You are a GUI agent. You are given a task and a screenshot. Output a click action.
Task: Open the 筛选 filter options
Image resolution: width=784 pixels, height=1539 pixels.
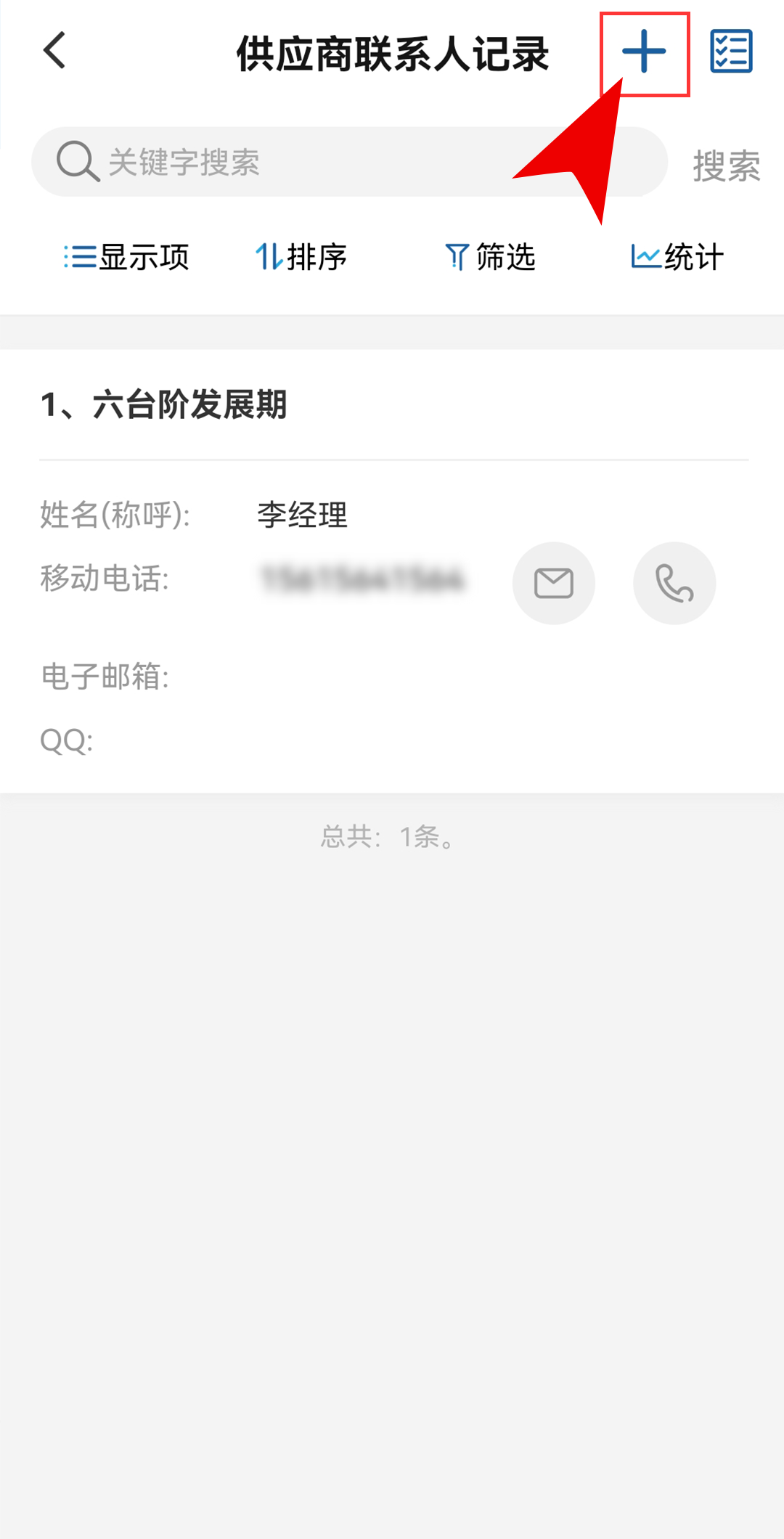click(x=490, y=257)
